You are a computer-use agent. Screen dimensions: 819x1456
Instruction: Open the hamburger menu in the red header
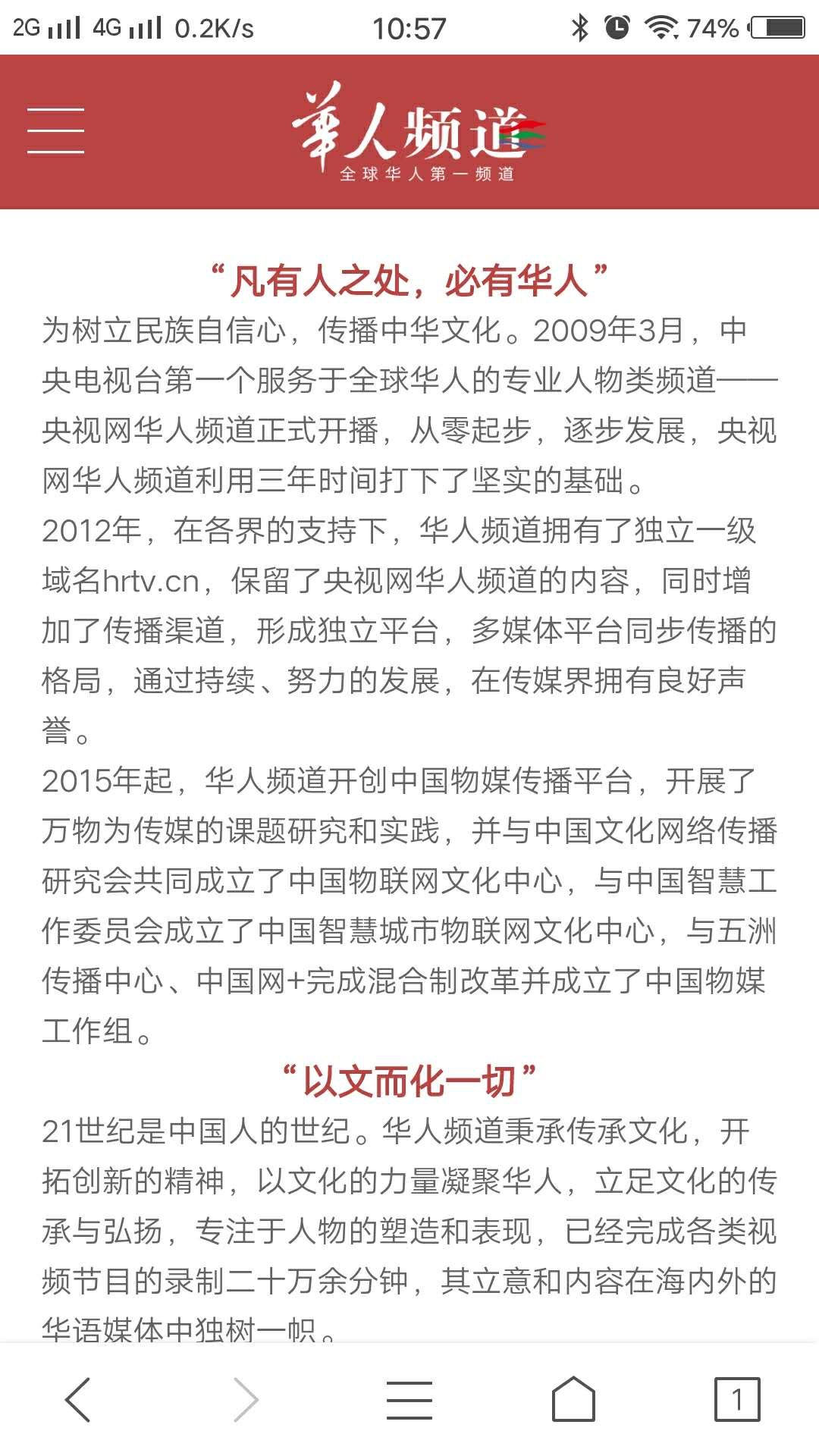[55, 130]
